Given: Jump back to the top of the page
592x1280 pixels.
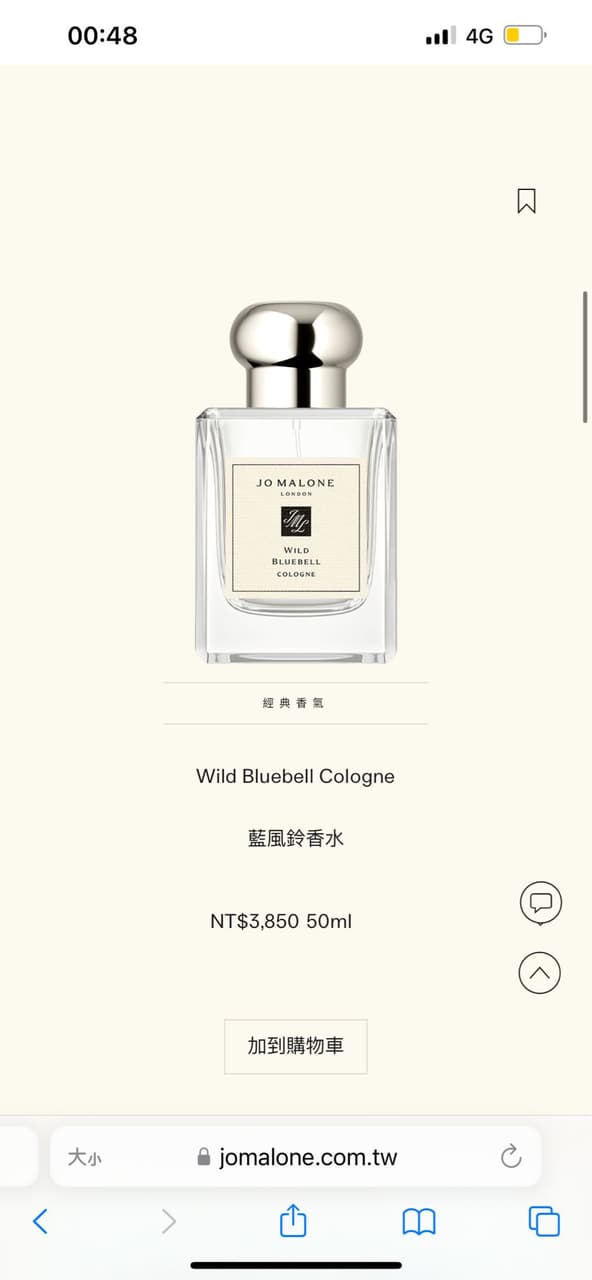Looking at the screenshot, I should coord(540,972).
